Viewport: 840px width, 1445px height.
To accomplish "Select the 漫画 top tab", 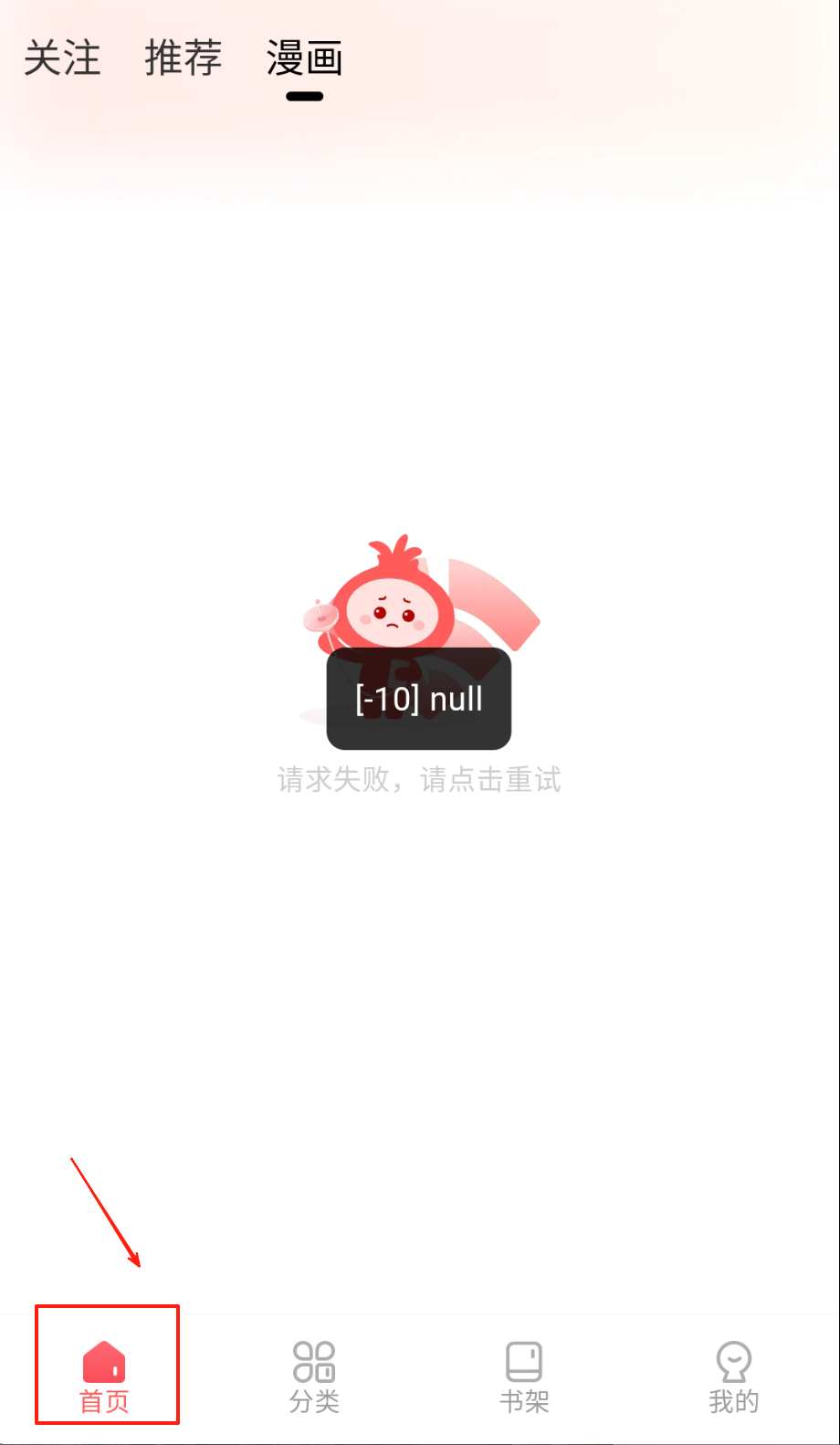I will (304, 60).
